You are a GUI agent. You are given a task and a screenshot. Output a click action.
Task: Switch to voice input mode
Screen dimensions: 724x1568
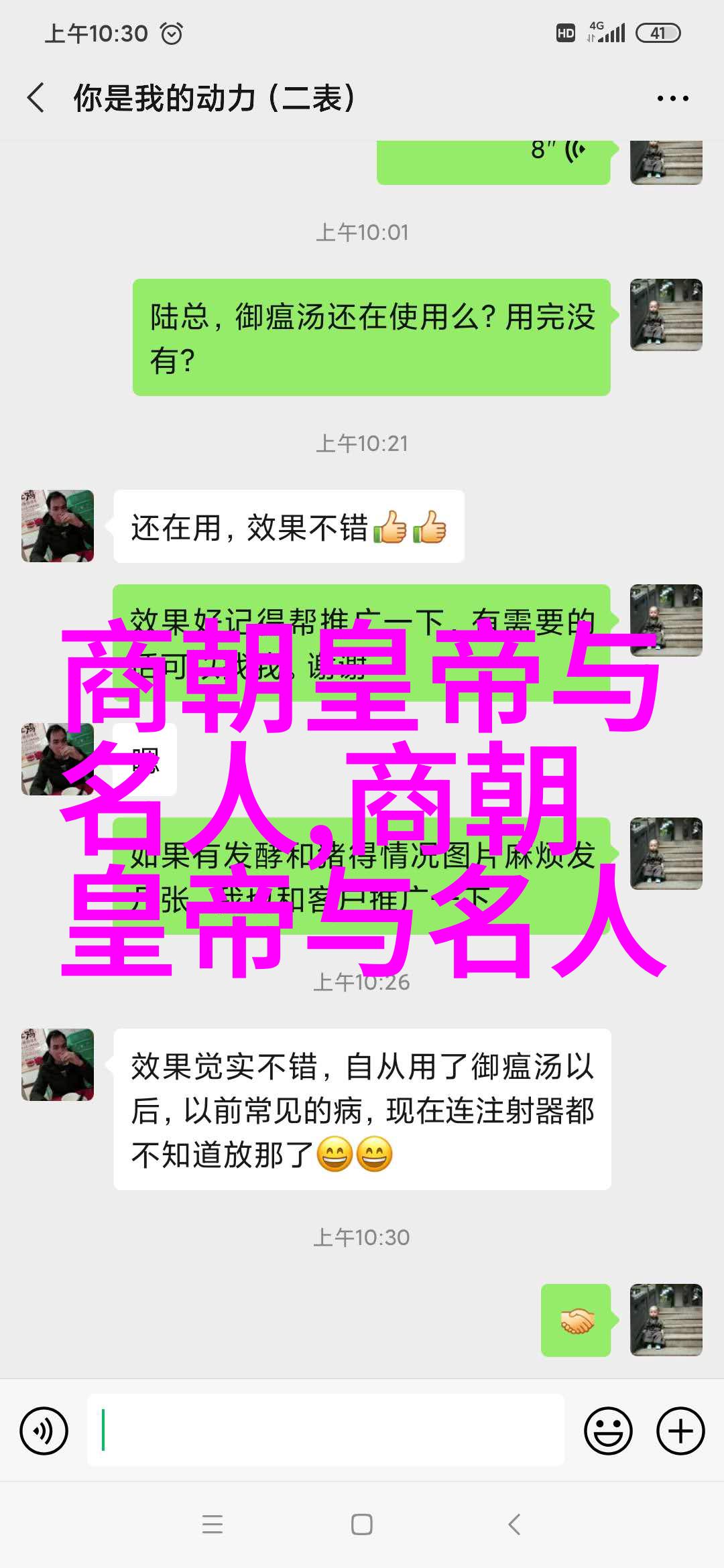(x=44, y=1431)
